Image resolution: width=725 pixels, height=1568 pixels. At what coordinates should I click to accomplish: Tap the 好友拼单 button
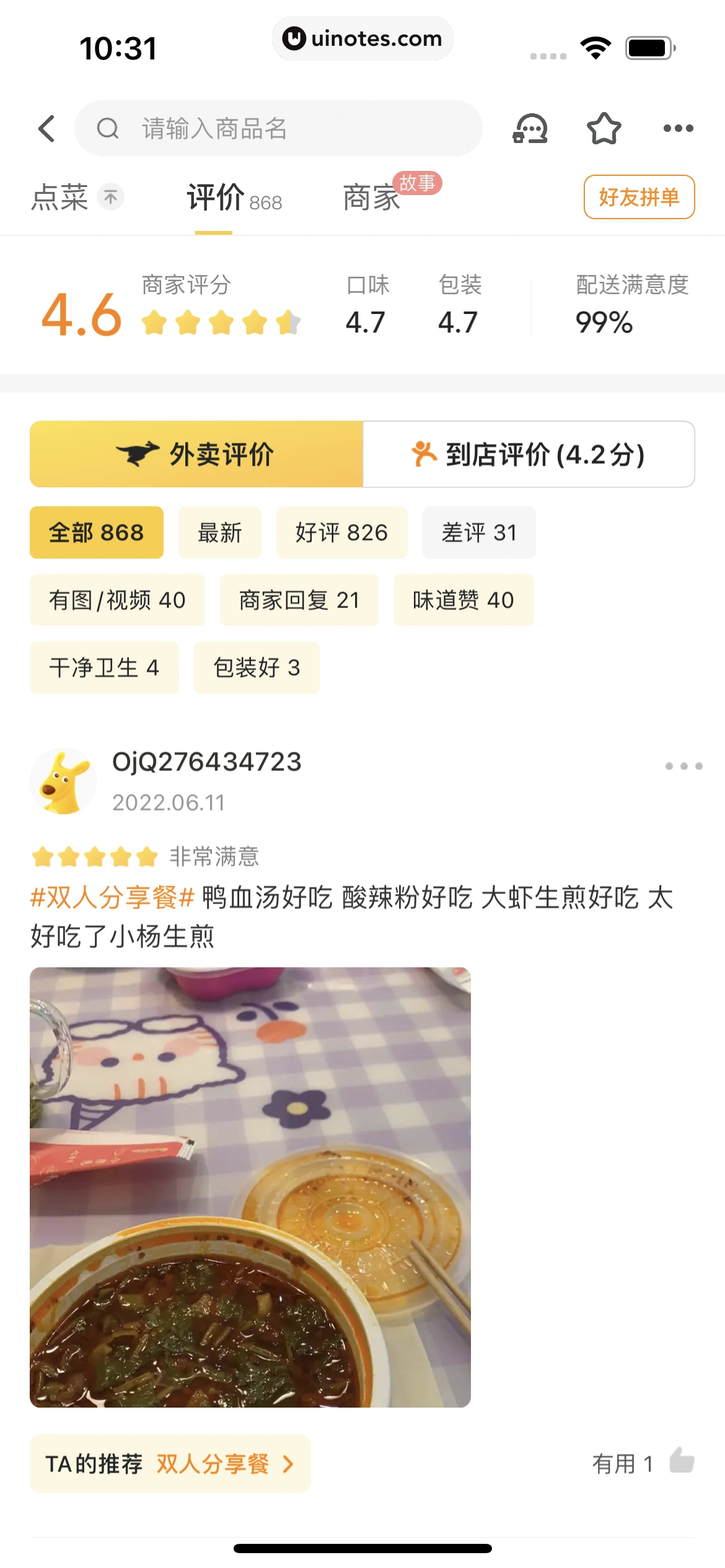point(639,198)
